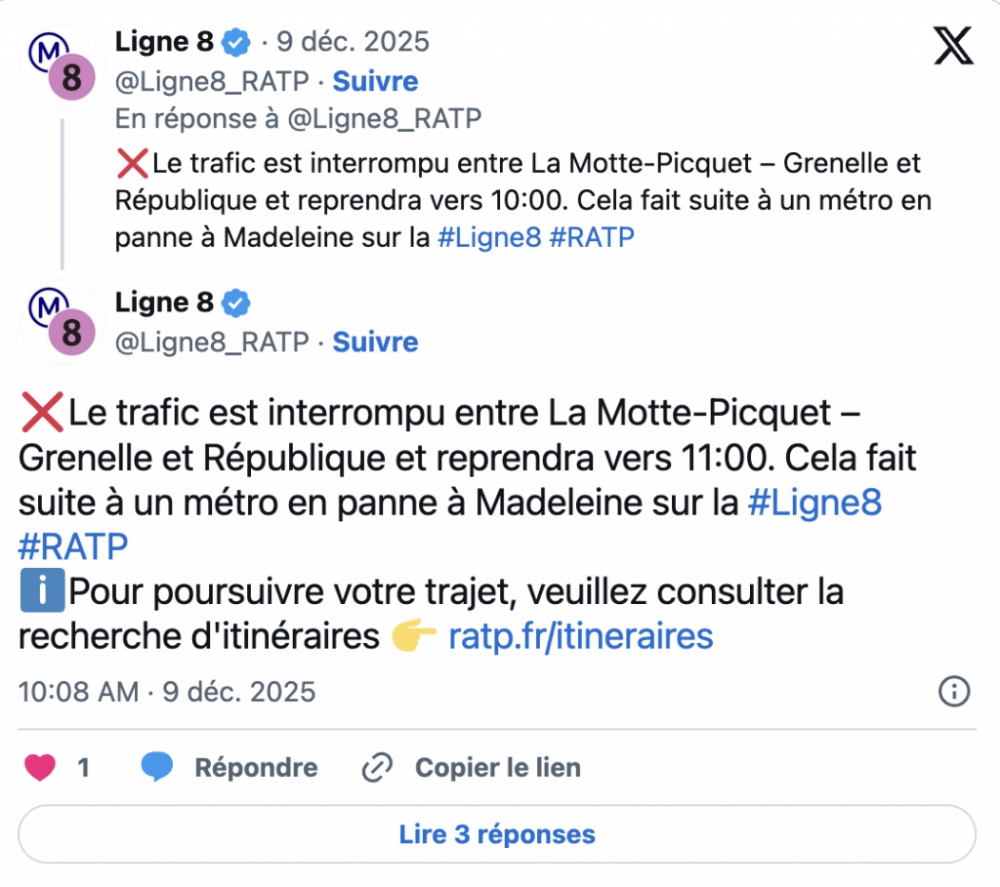This screenshot has height=887, width=1000.
Task: Follow Ligne 8 from the parent tweet
Action: click(375, 81)
